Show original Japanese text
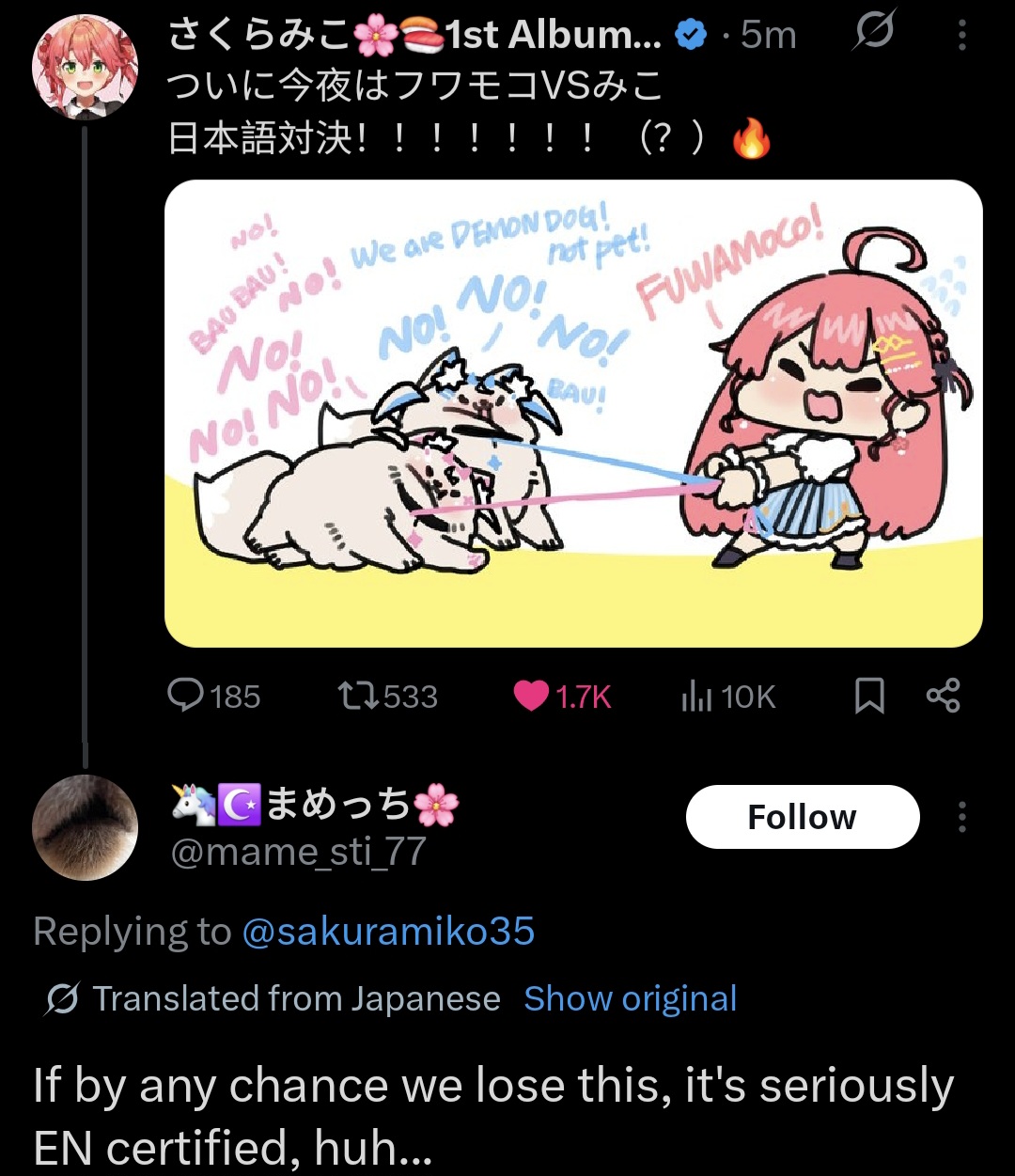The width and height of the screenshot is (1015, 1176). (630, 998)
